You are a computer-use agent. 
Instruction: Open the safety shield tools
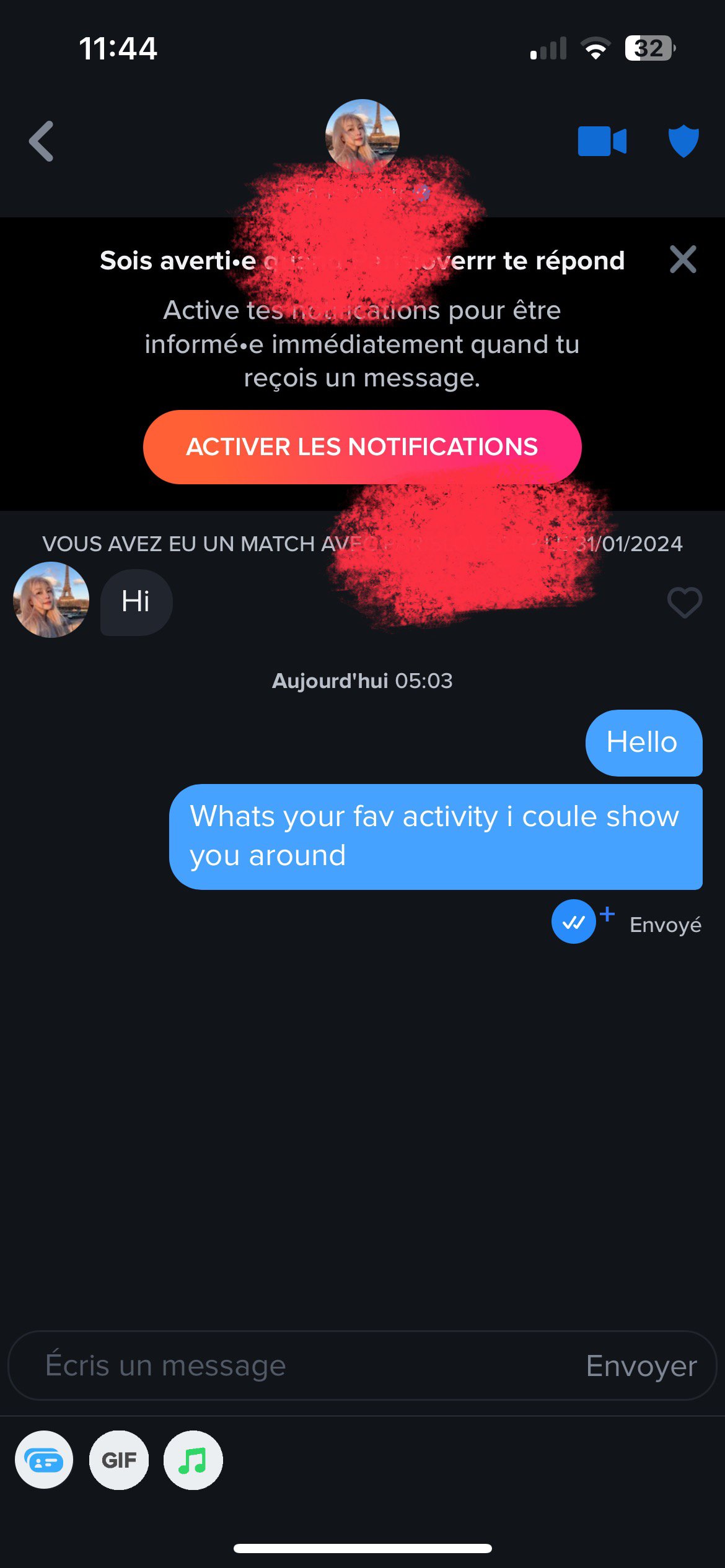[x=683, y=141]
